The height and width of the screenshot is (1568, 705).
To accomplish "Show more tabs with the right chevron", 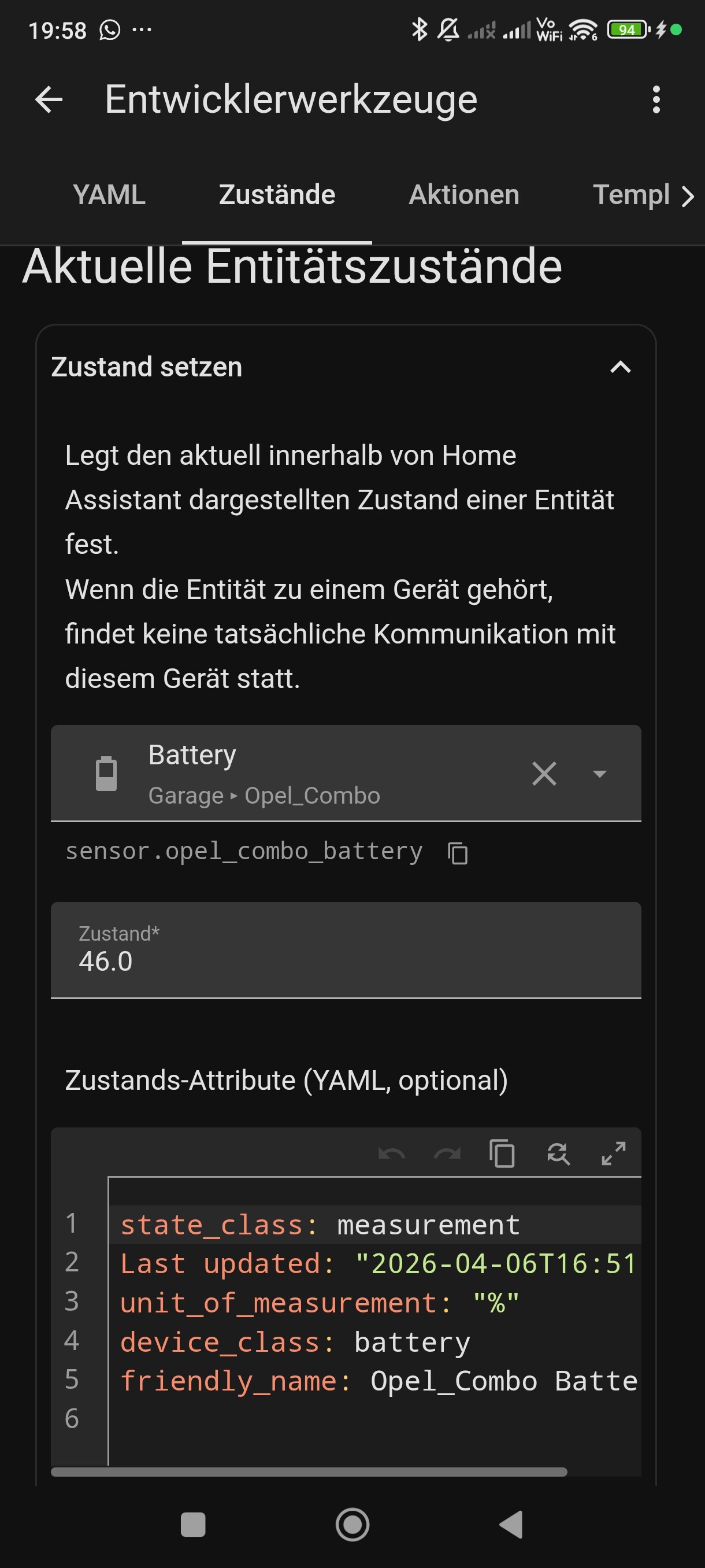I will click(x=687, y=197).
